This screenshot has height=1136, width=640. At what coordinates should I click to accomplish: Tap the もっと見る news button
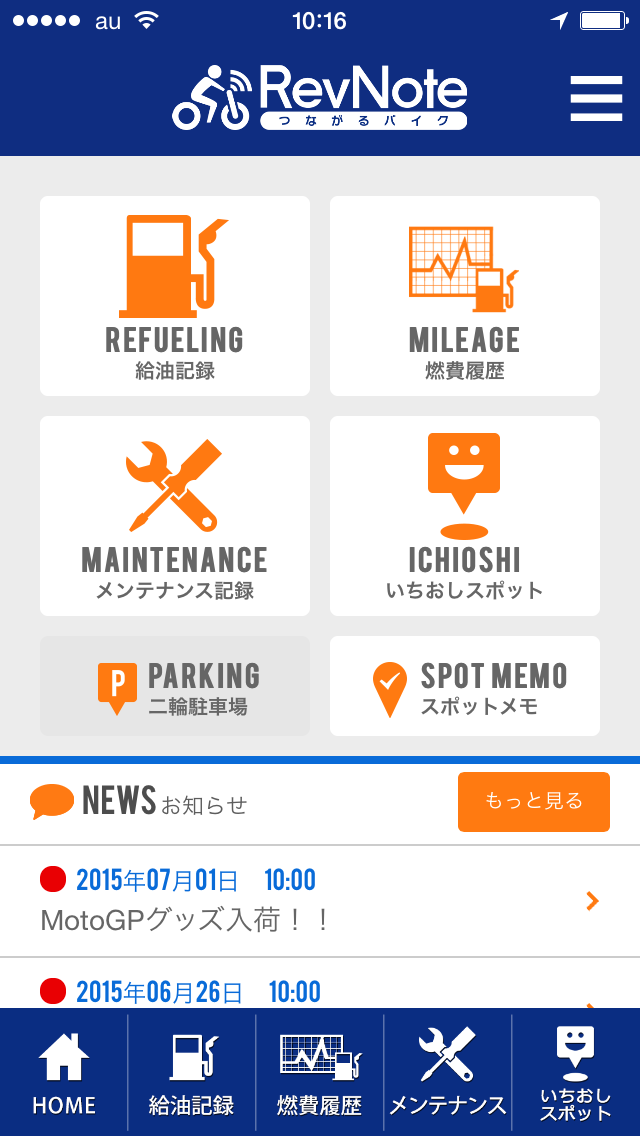533,801
